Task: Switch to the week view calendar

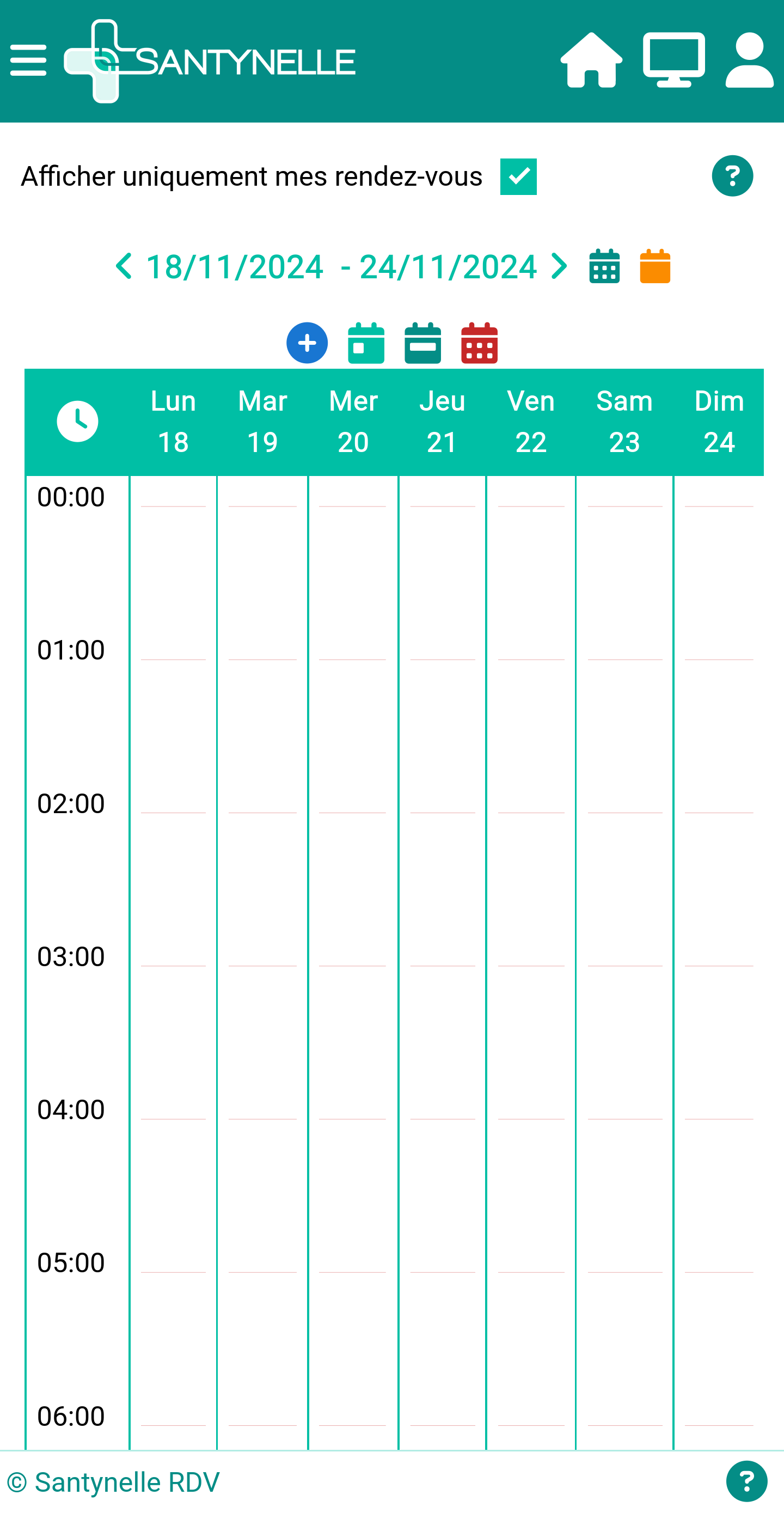Action: coord(423,343)
